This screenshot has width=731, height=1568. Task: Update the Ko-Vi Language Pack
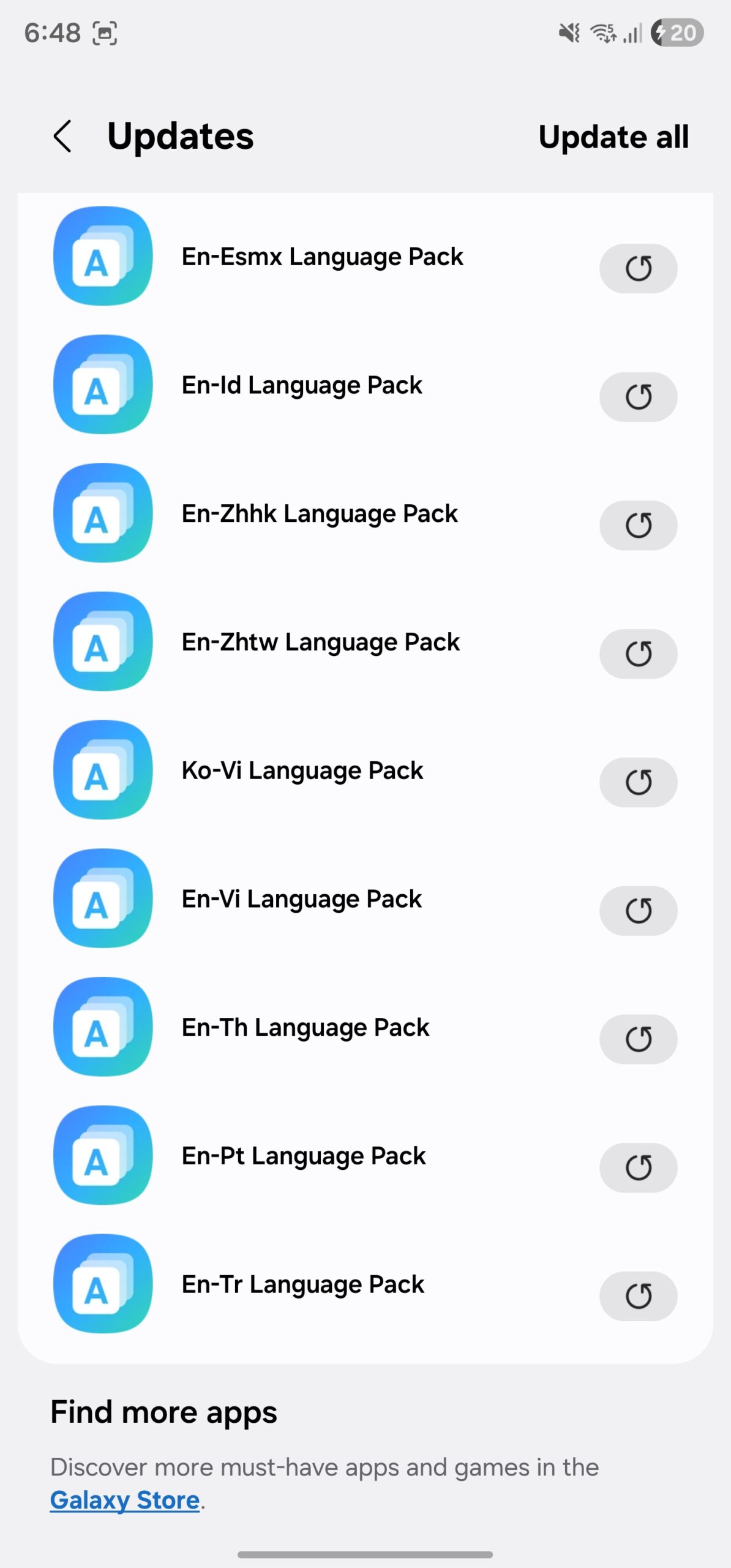pyautogui.click(x=639, y=783)
